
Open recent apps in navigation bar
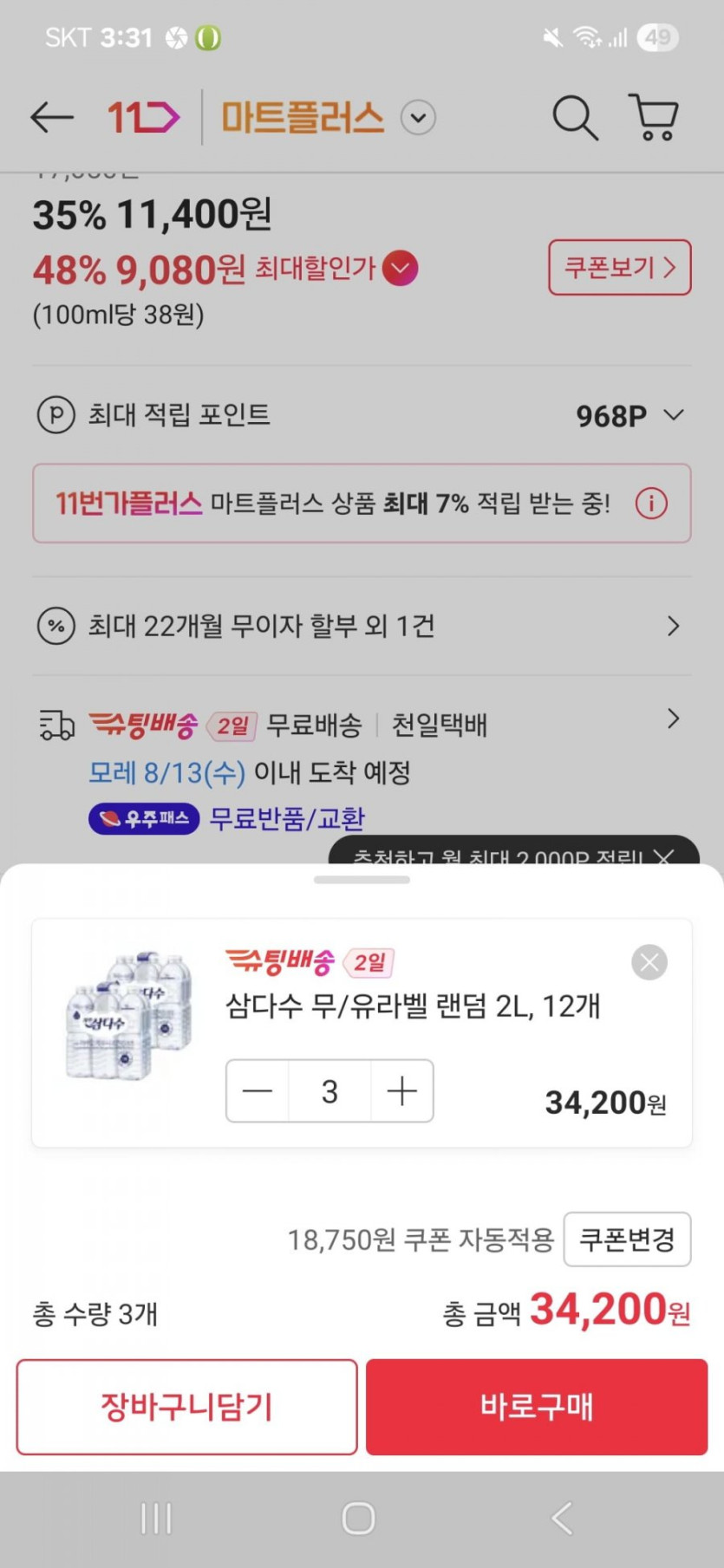coord(156,1519)
